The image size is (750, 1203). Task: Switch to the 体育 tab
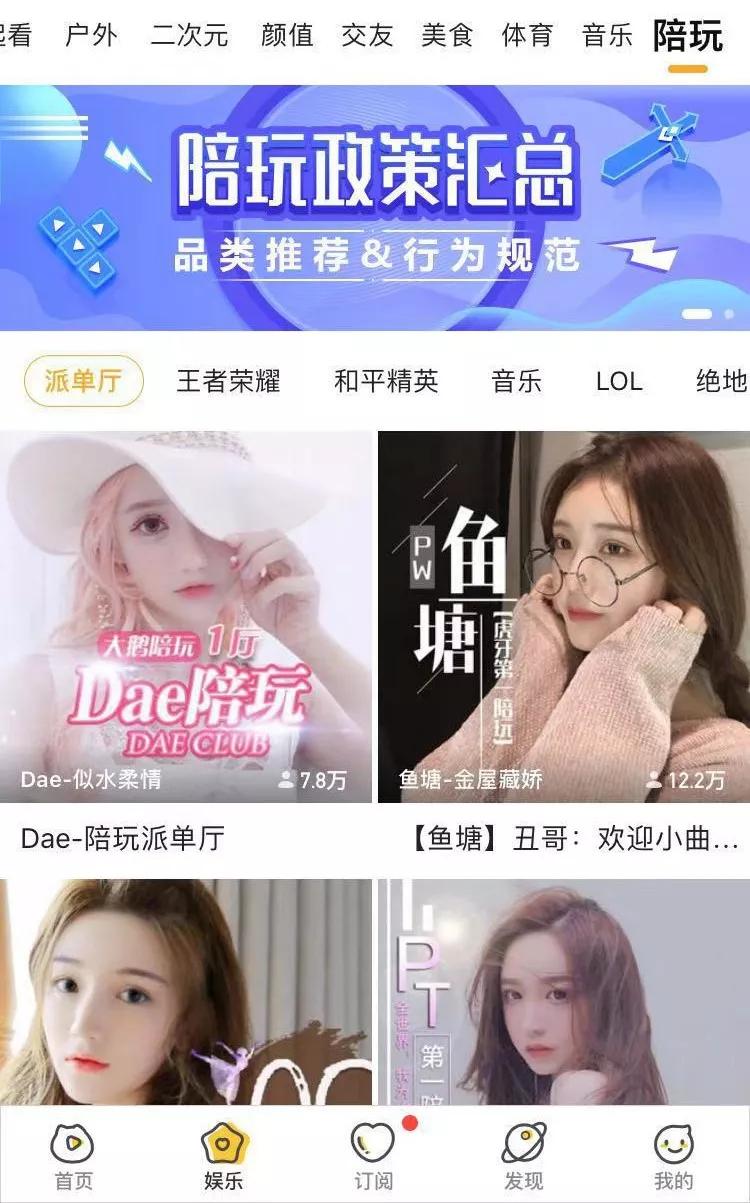[x=527, y=36]
